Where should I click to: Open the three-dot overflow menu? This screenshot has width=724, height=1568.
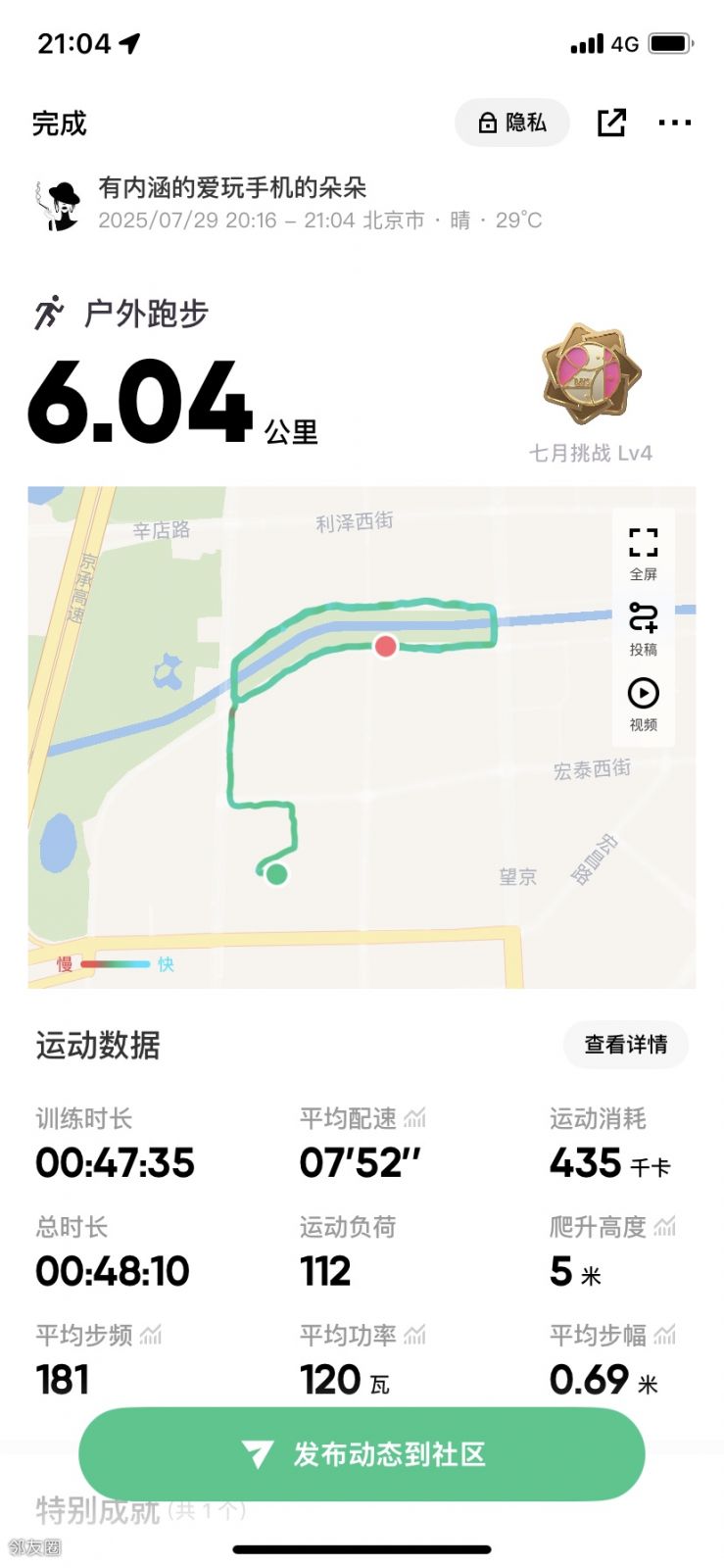point(674,122)
